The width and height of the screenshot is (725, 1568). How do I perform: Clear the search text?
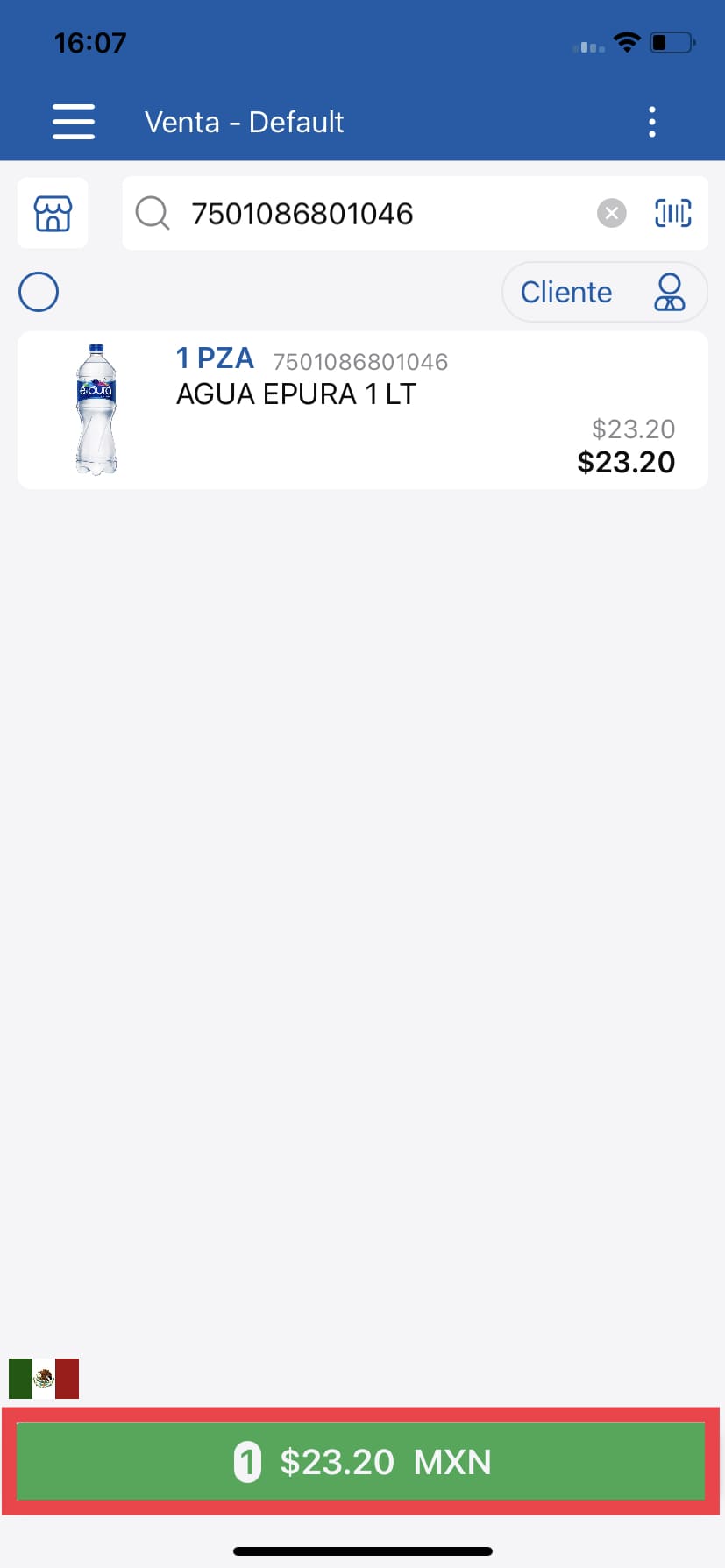pyautogui.click(x=611, y=213)
